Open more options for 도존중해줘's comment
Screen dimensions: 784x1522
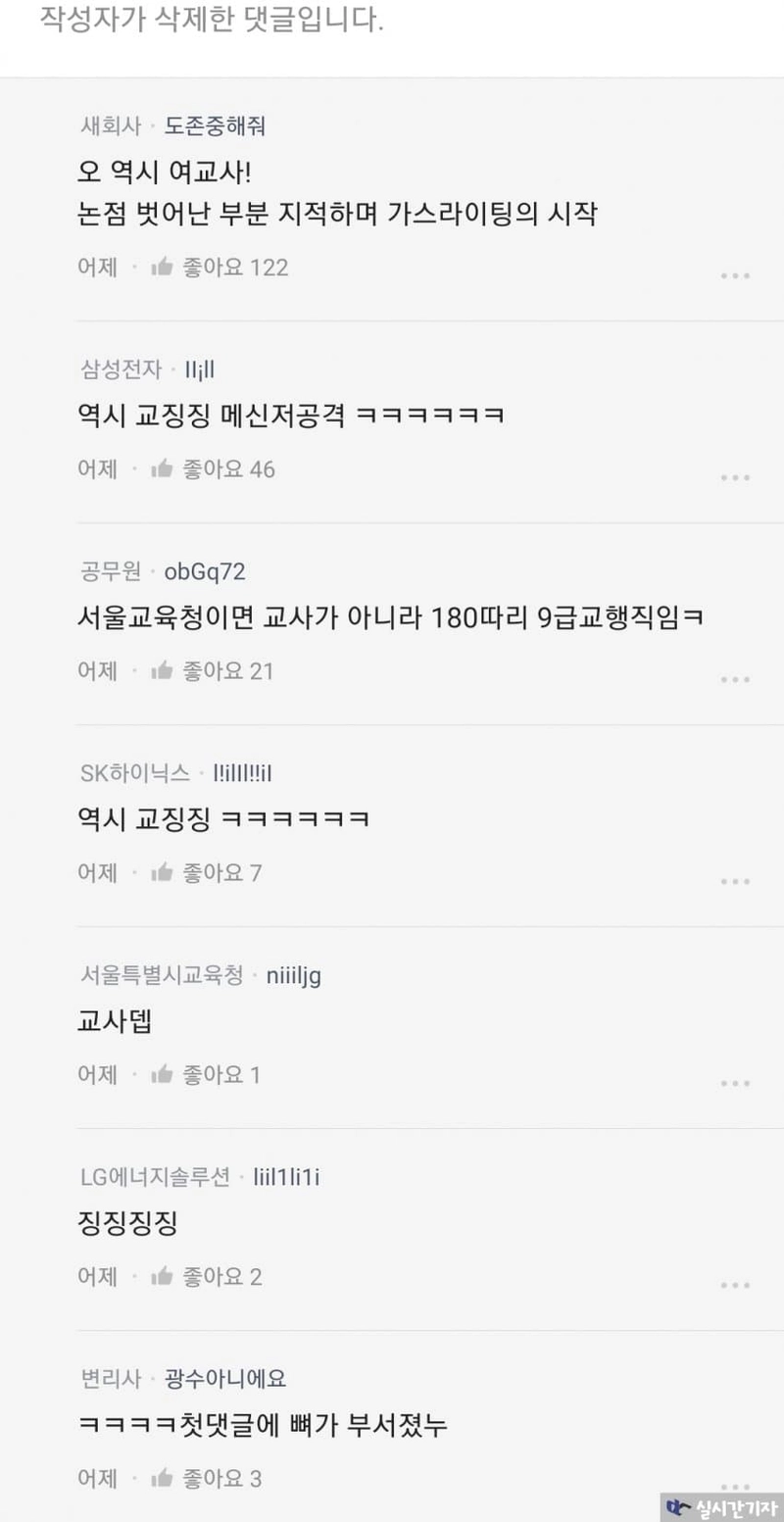[735, 276]
